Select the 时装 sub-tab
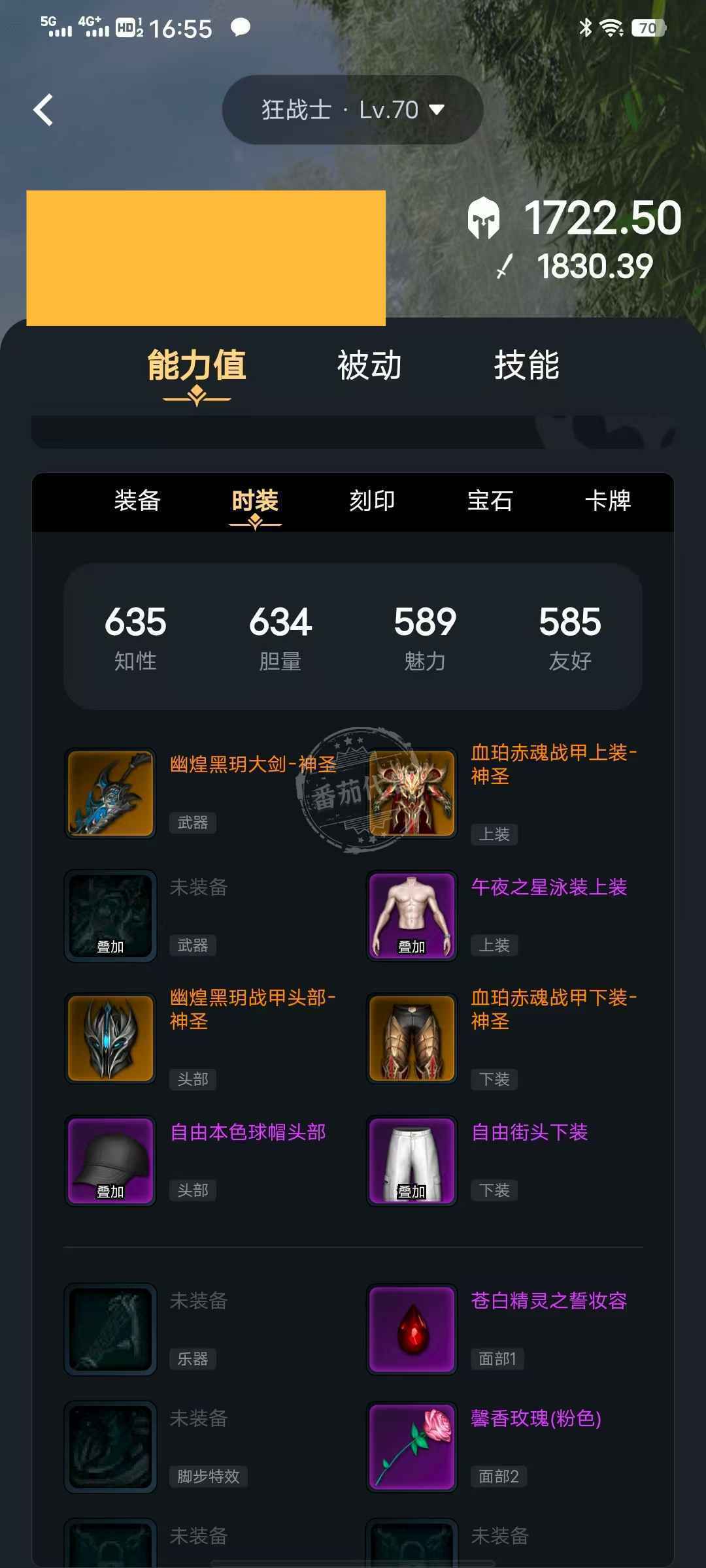 click(255, 501)
